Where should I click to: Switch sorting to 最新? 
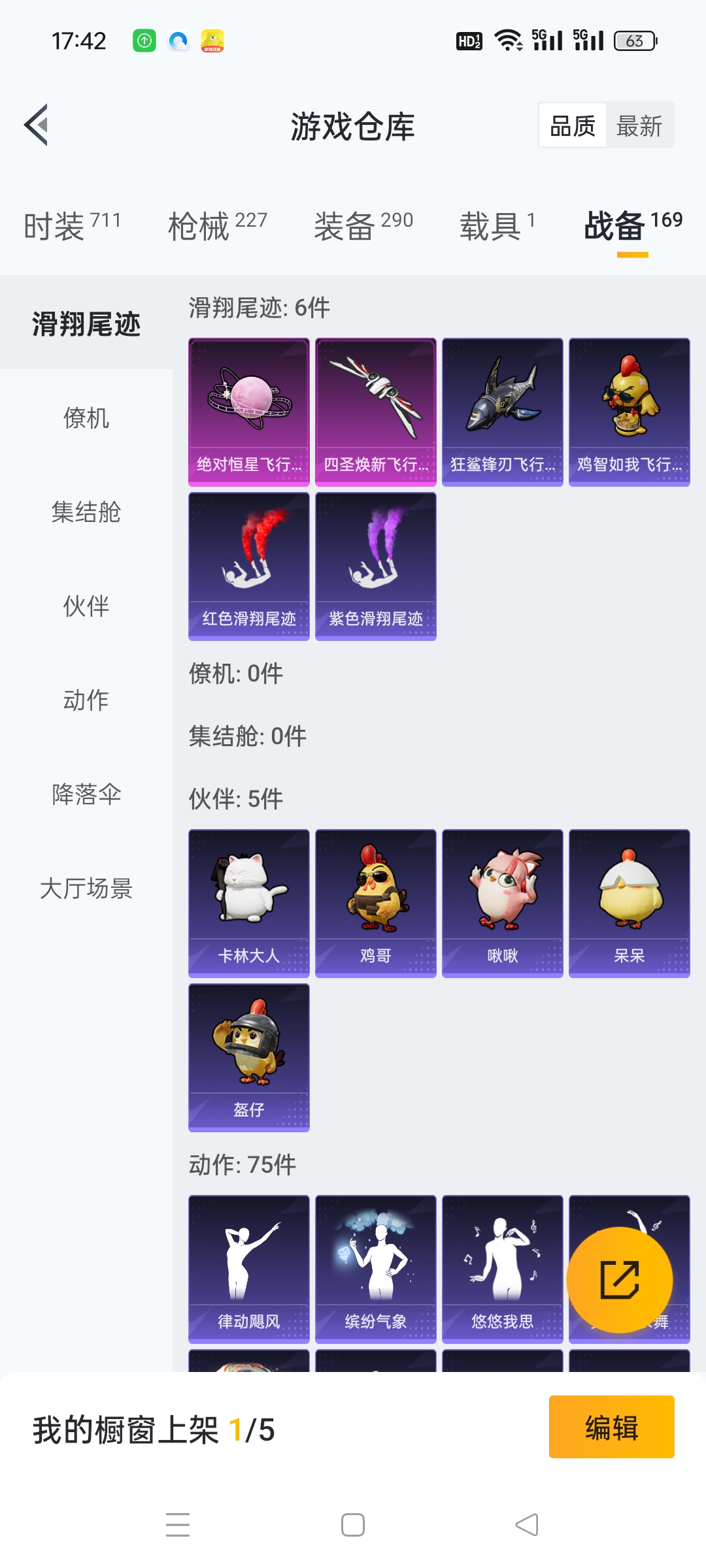[x=639, y=124]
